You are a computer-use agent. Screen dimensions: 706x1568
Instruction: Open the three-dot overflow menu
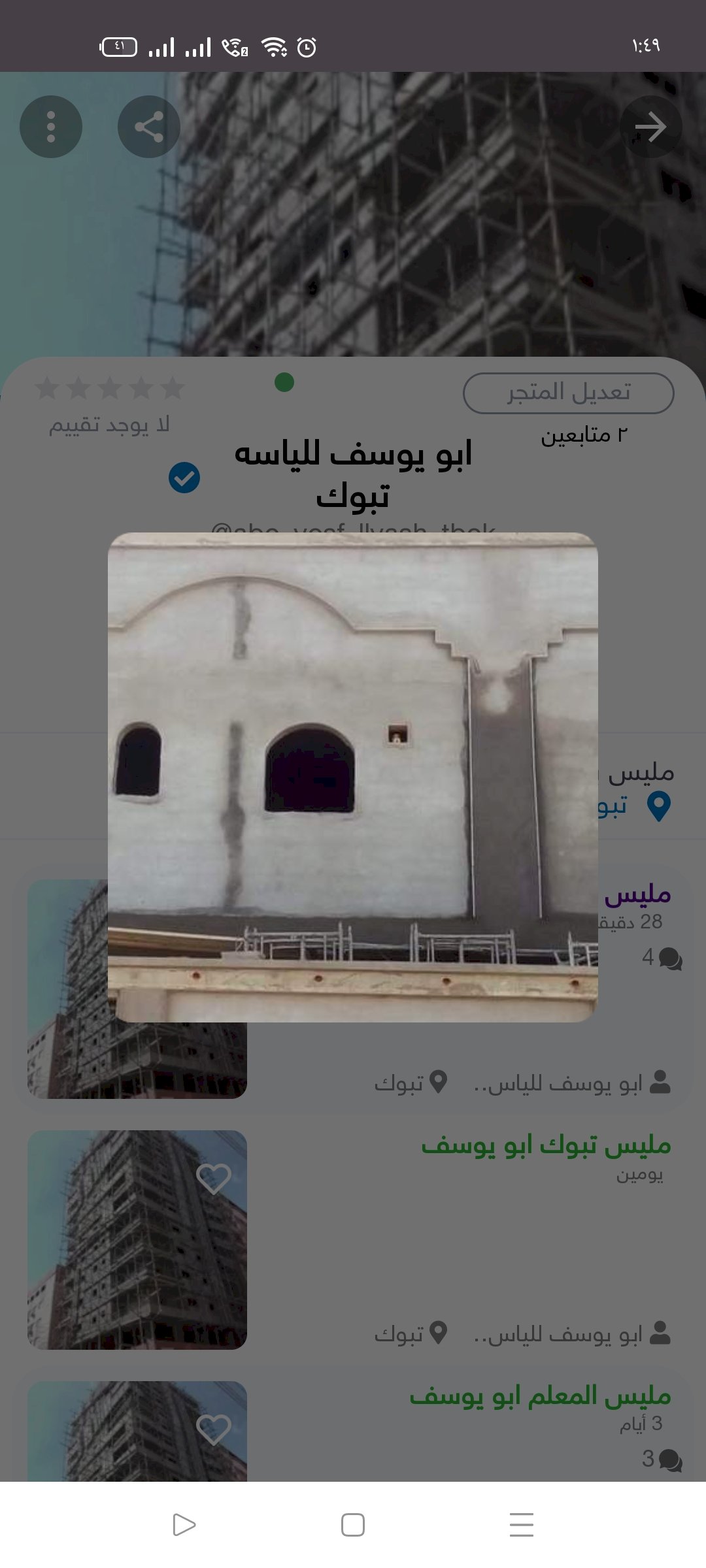click(51, 127)
